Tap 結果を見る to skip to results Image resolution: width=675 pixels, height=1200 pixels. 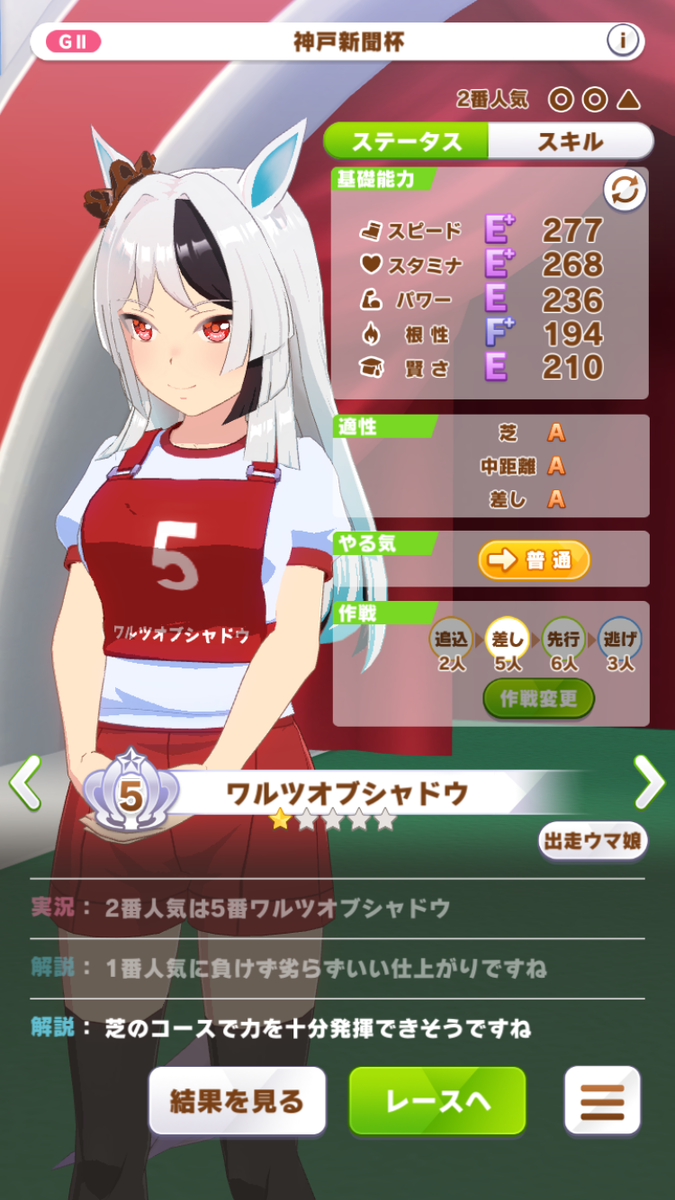point(238,1101)
